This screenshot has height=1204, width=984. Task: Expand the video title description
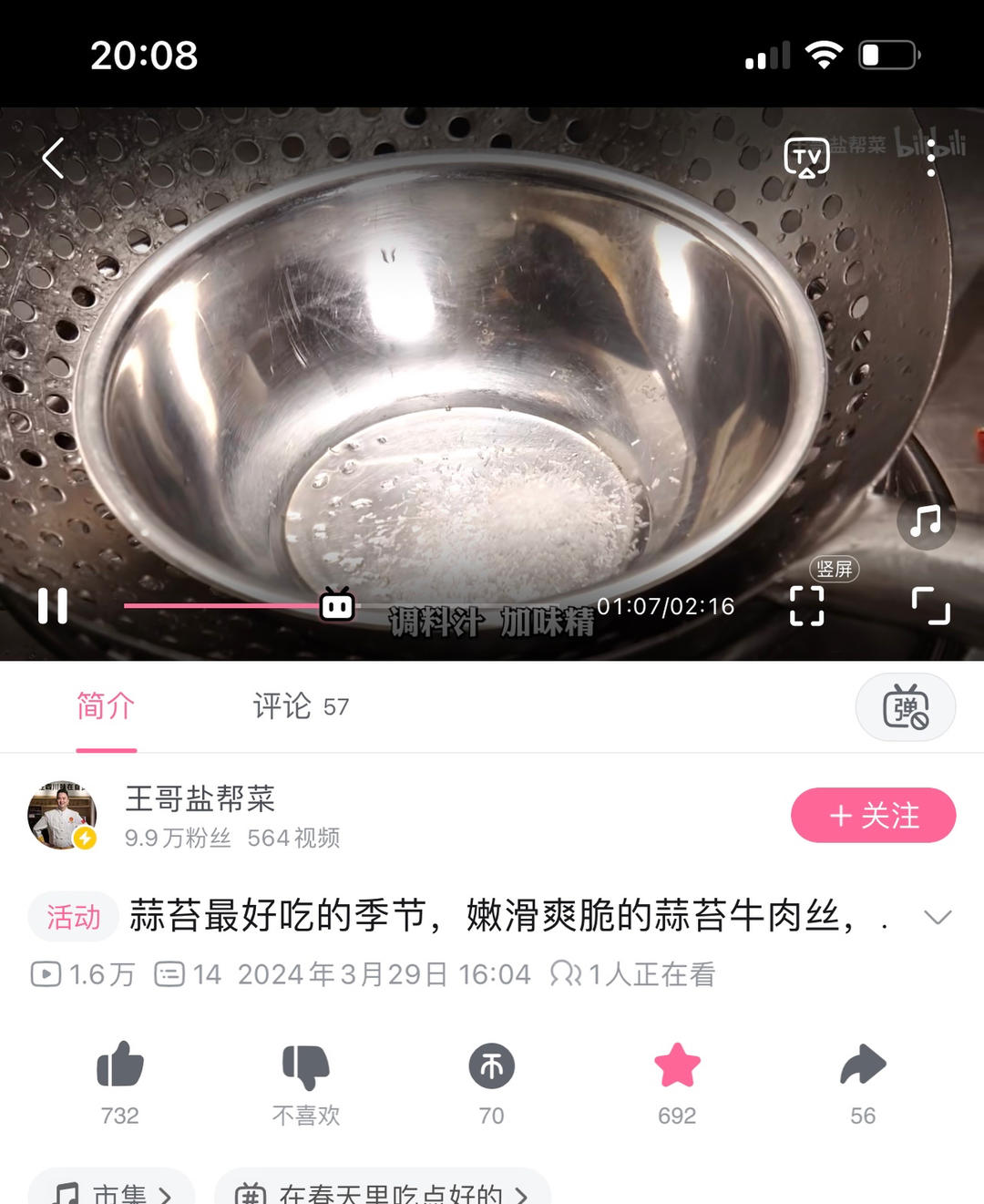click(x=938, y=917)
